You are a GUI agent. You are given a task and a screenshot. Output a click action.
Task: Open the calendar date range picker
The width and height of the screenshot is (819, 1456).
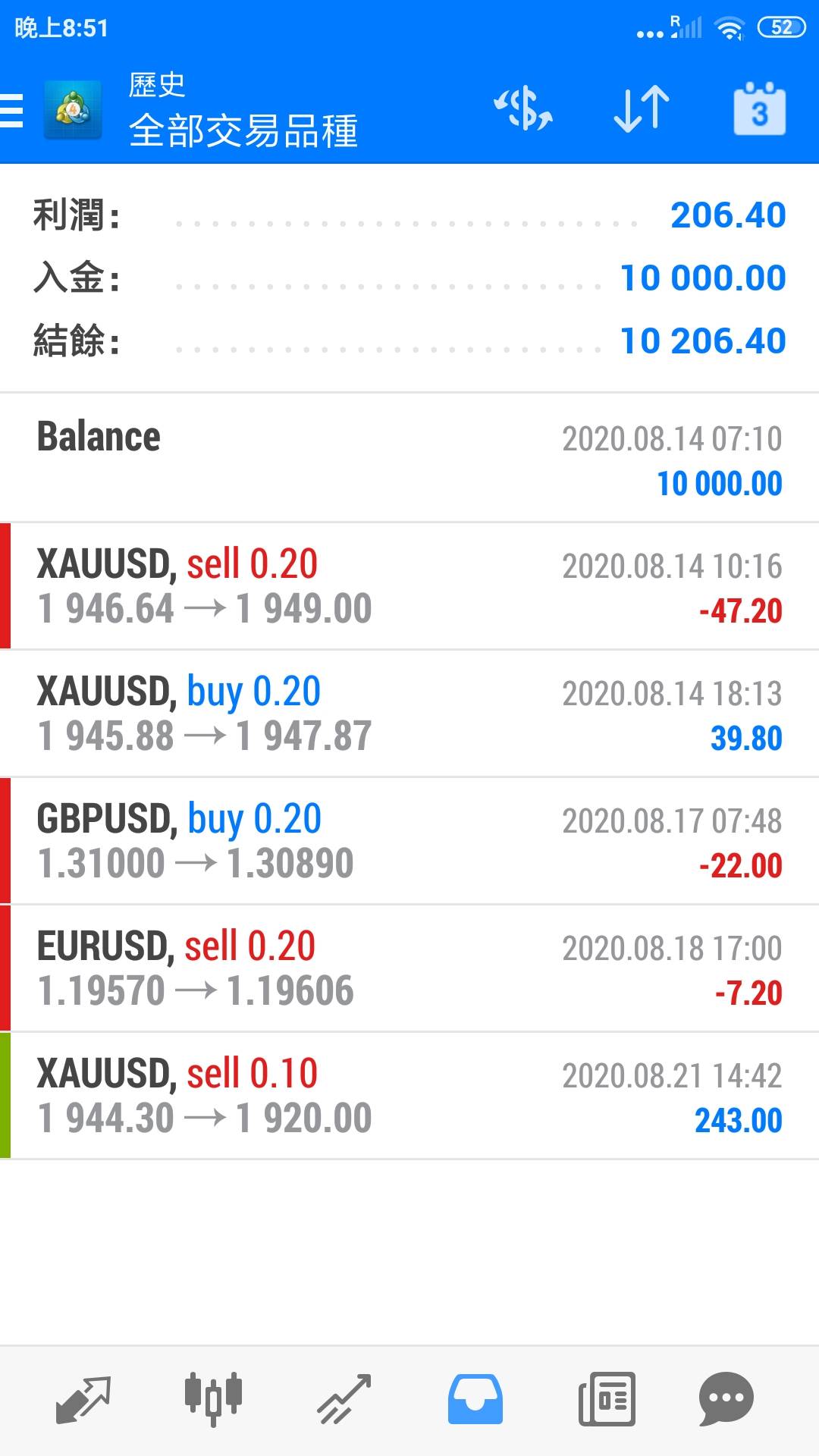coord(759,111)
